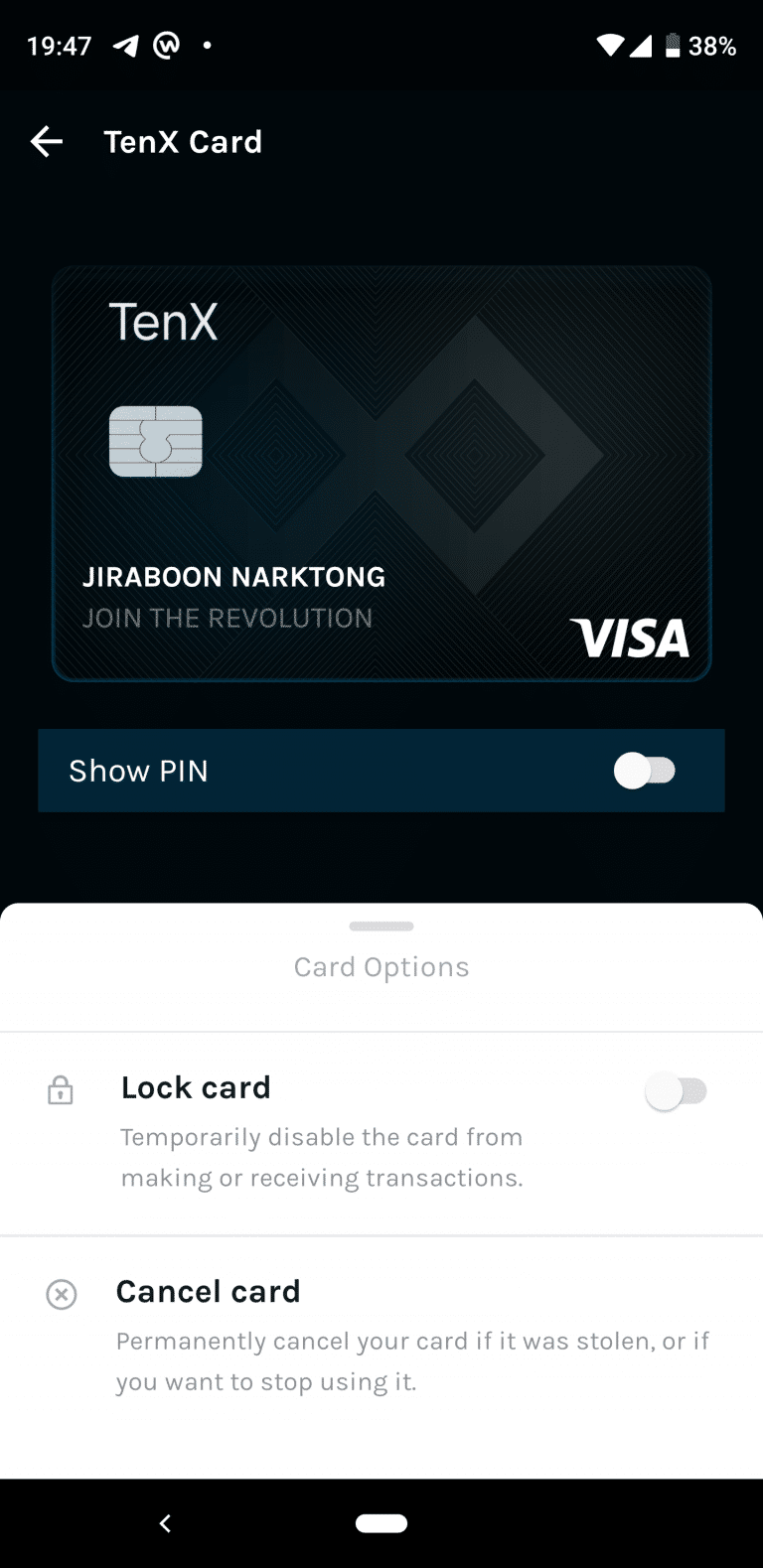763x1568 pixels.
Task: Tap the back arrow next to TenX Card
Action: (46, 141)
